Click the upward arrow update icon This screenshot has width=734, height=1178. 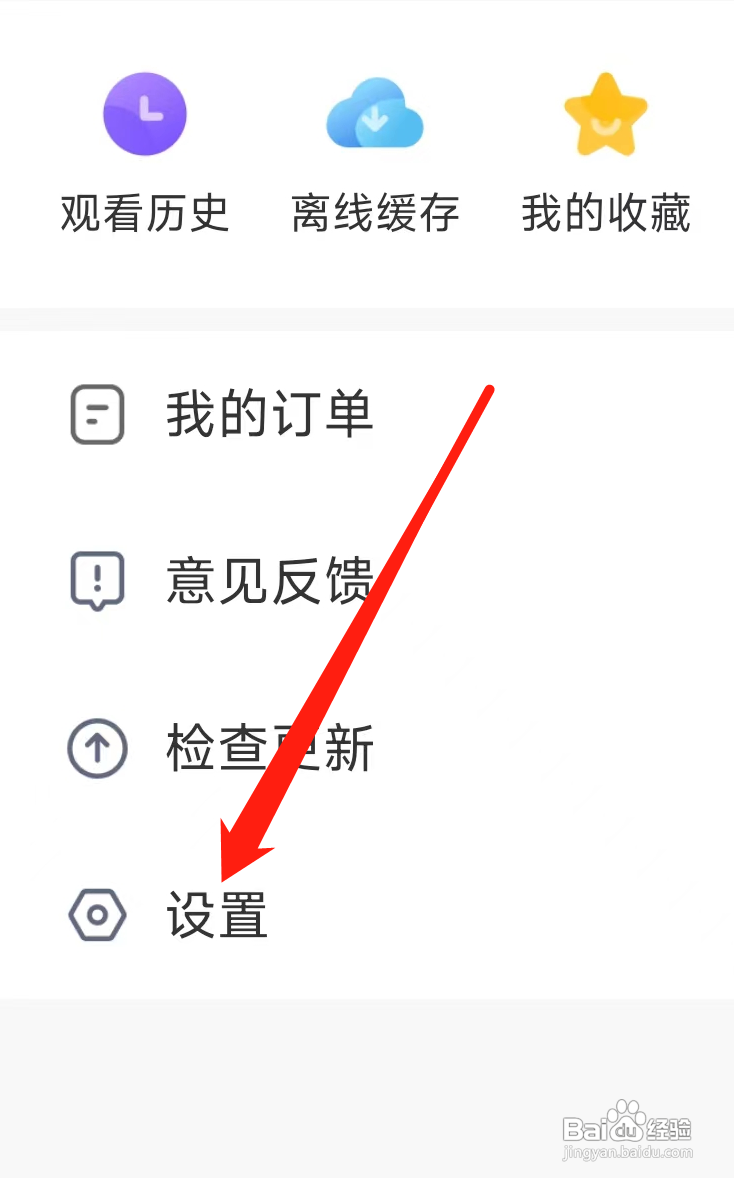[96, 747]
